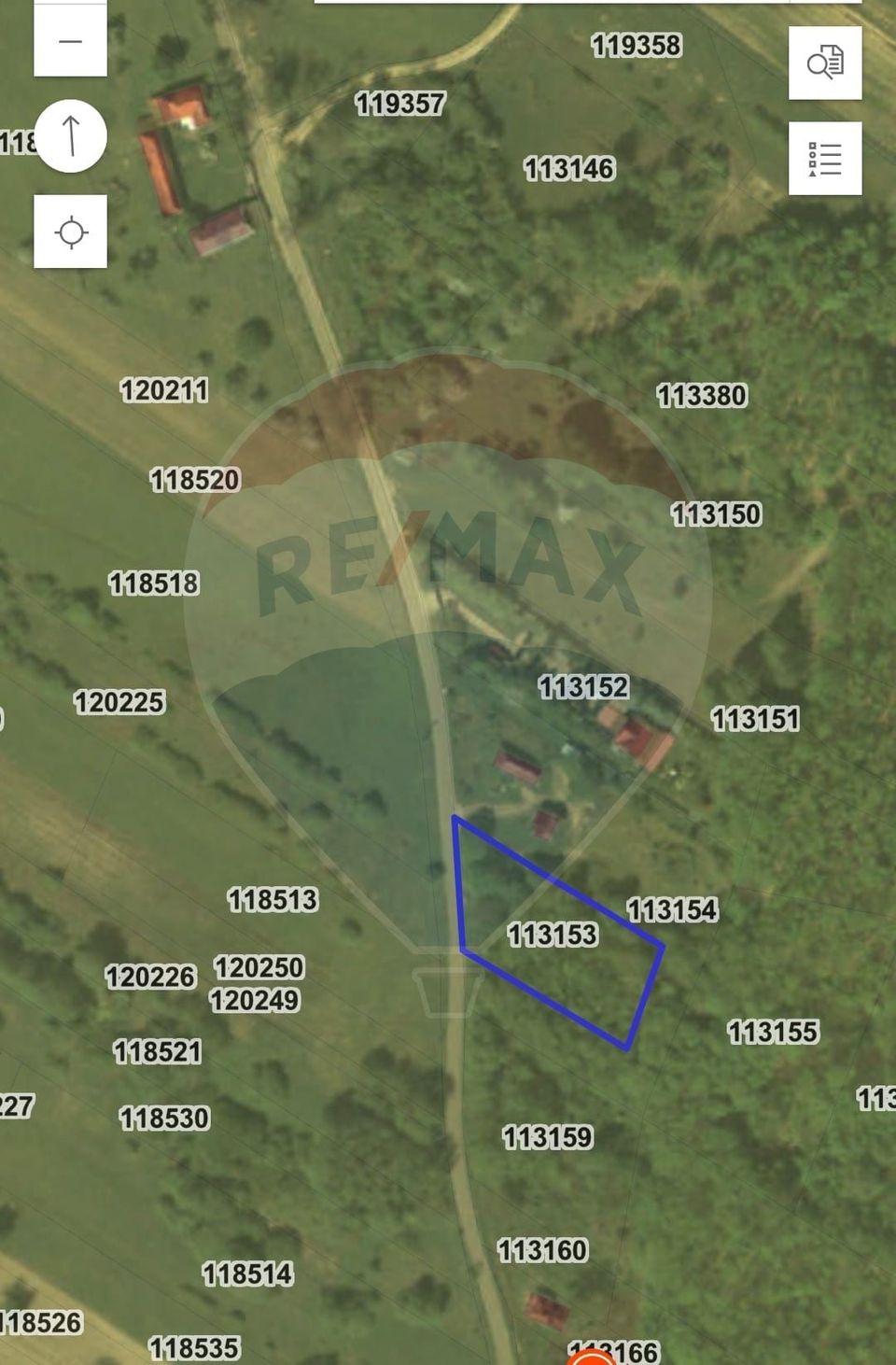This screenshot has height=1365, width=896.
Task: Open the document search tool
Action: point(825,64)
